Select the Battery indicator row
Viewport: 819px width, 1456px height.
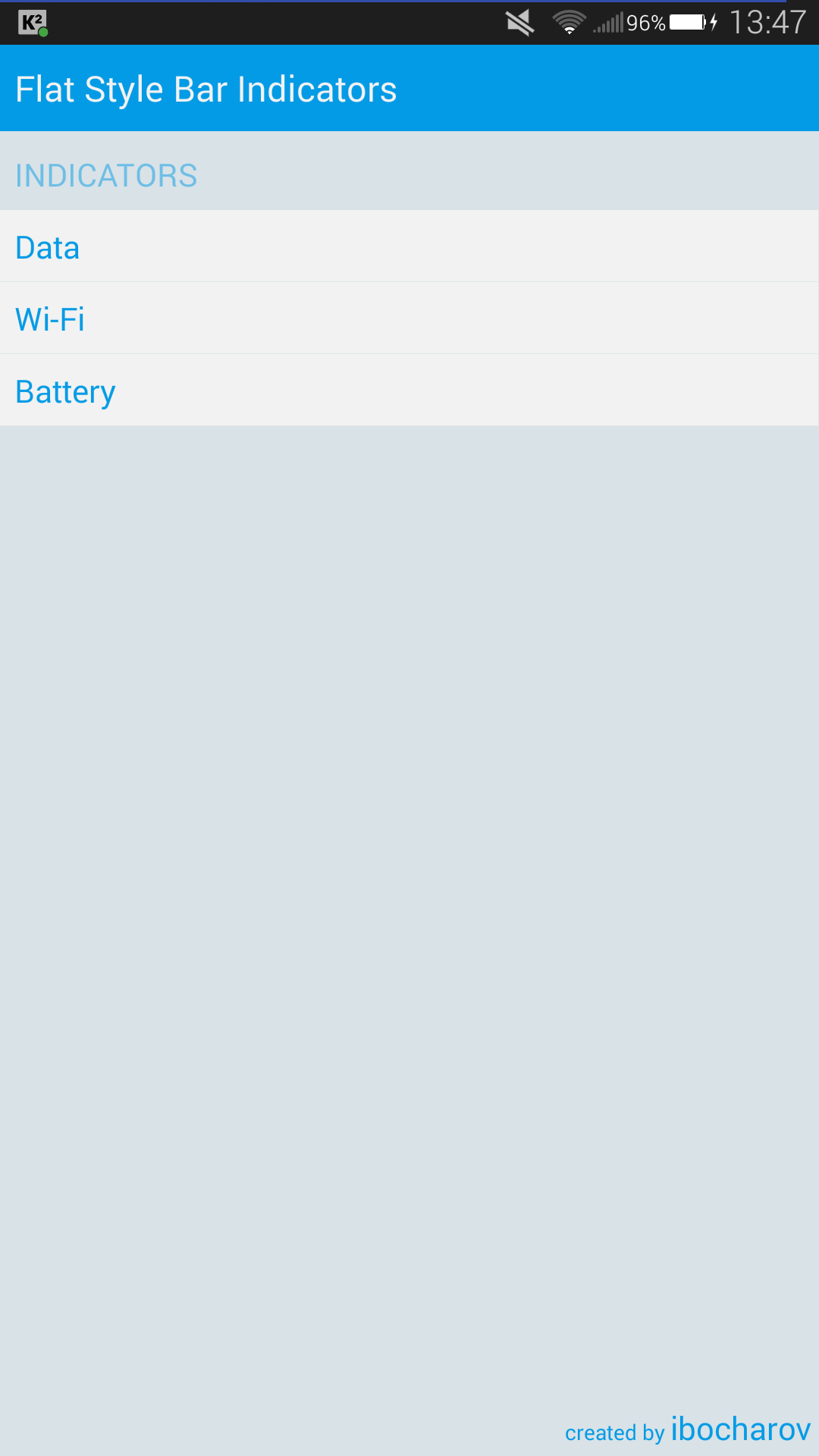409,391
